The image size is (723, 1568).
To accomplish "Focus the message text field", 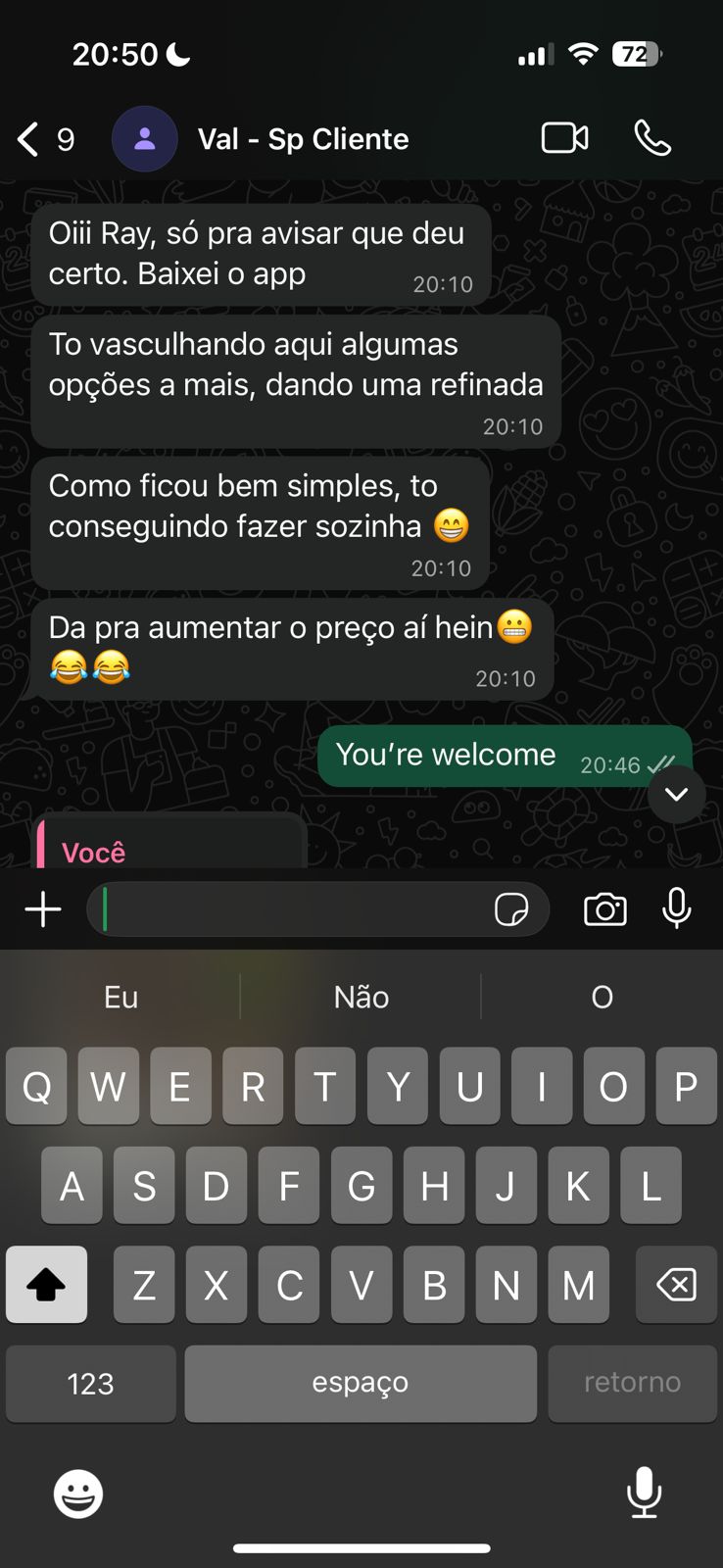I will pyautogui.click(x=294, y=909).
